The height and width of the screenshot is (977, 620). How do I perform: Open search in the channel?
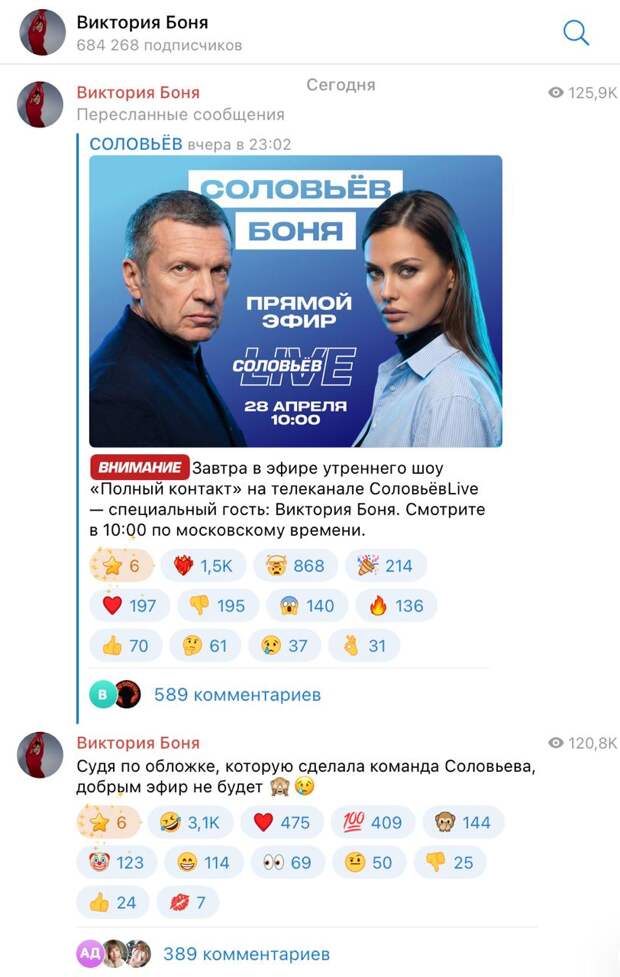576,33
